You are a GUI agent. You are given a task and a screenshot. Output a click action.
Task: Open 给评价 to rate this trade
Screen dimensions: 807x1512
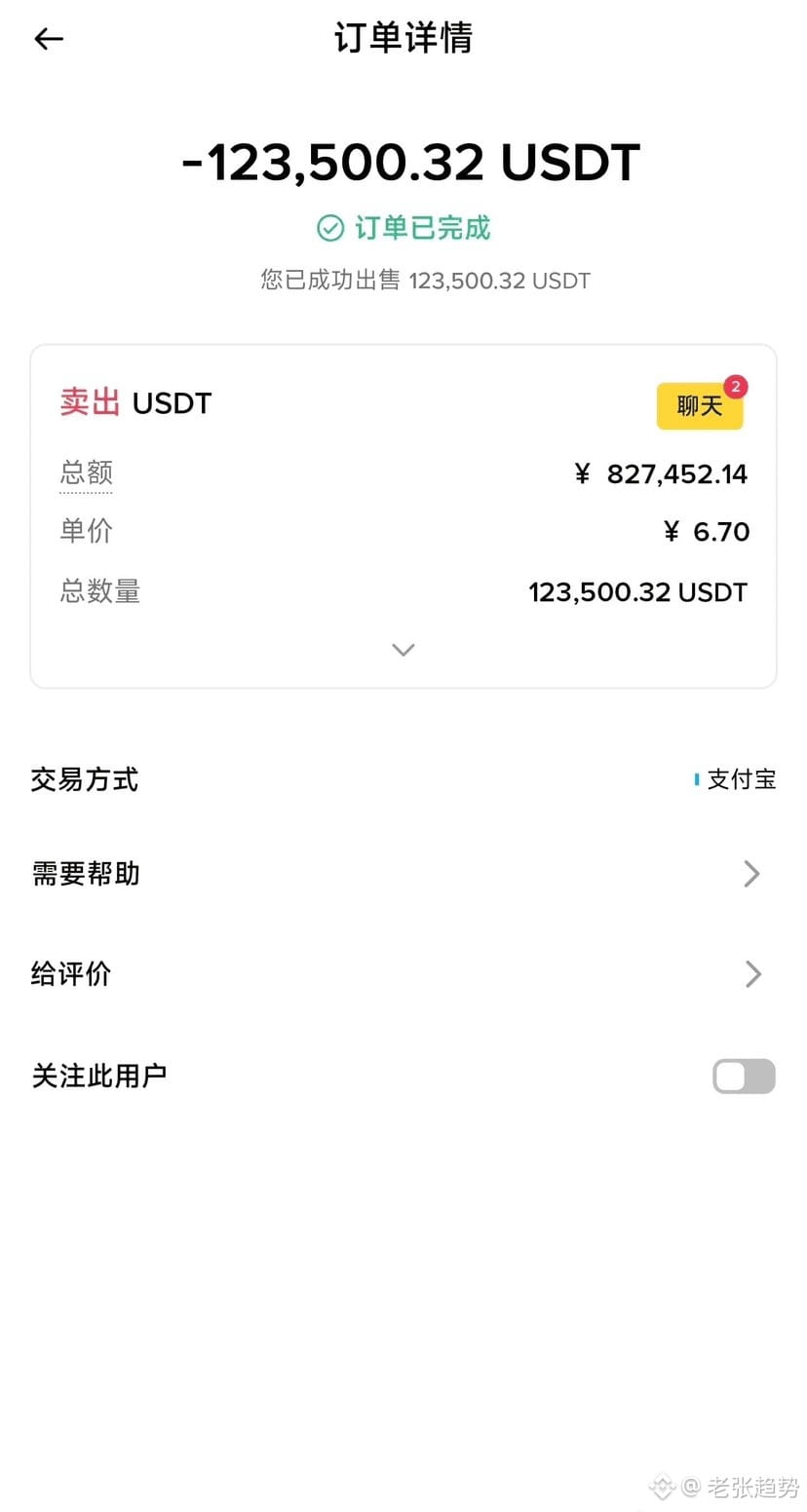pos(403,974)
